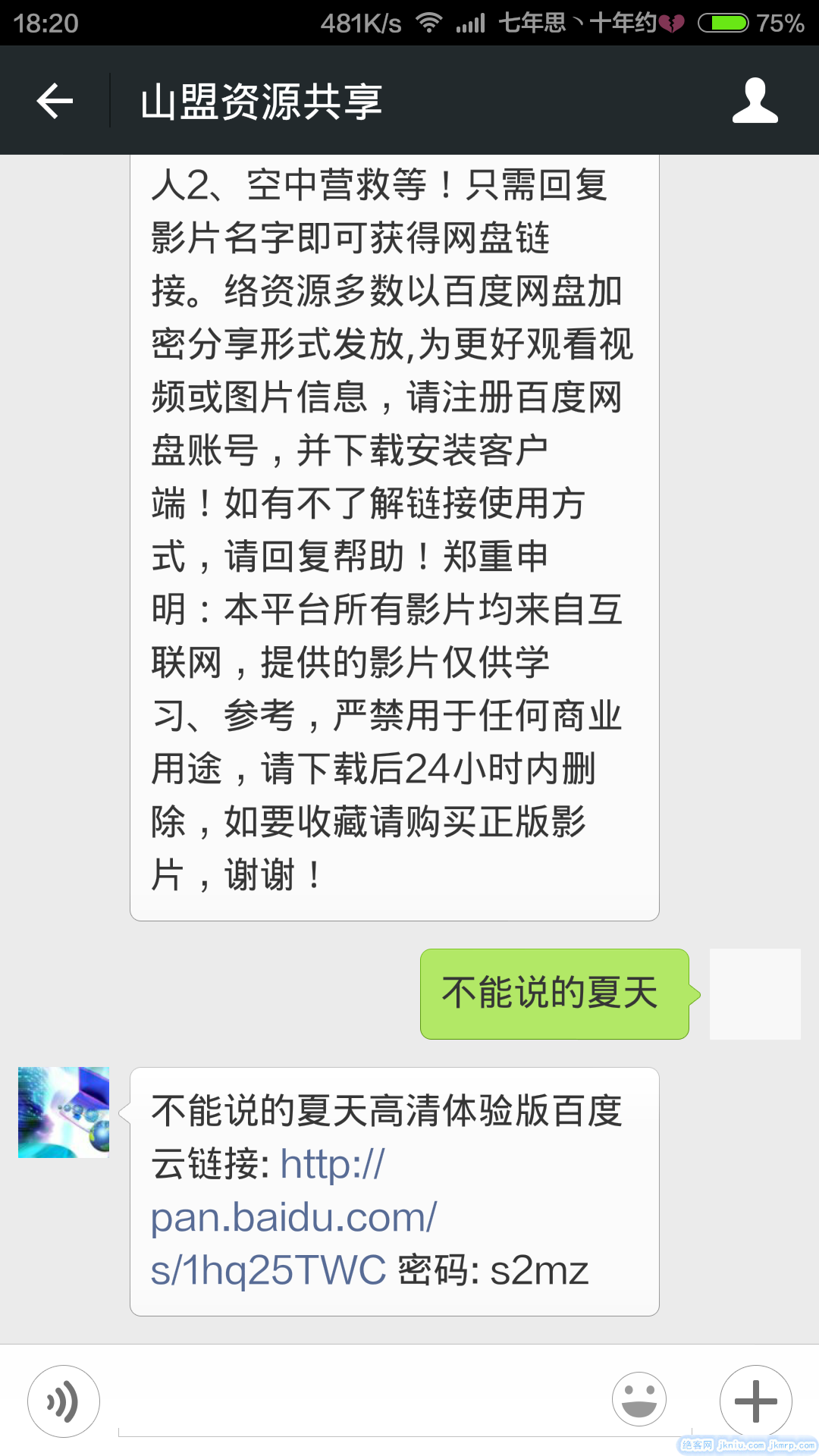Switch to voice input mode
Screen dimensions: 819x1456
point(64,1401)
